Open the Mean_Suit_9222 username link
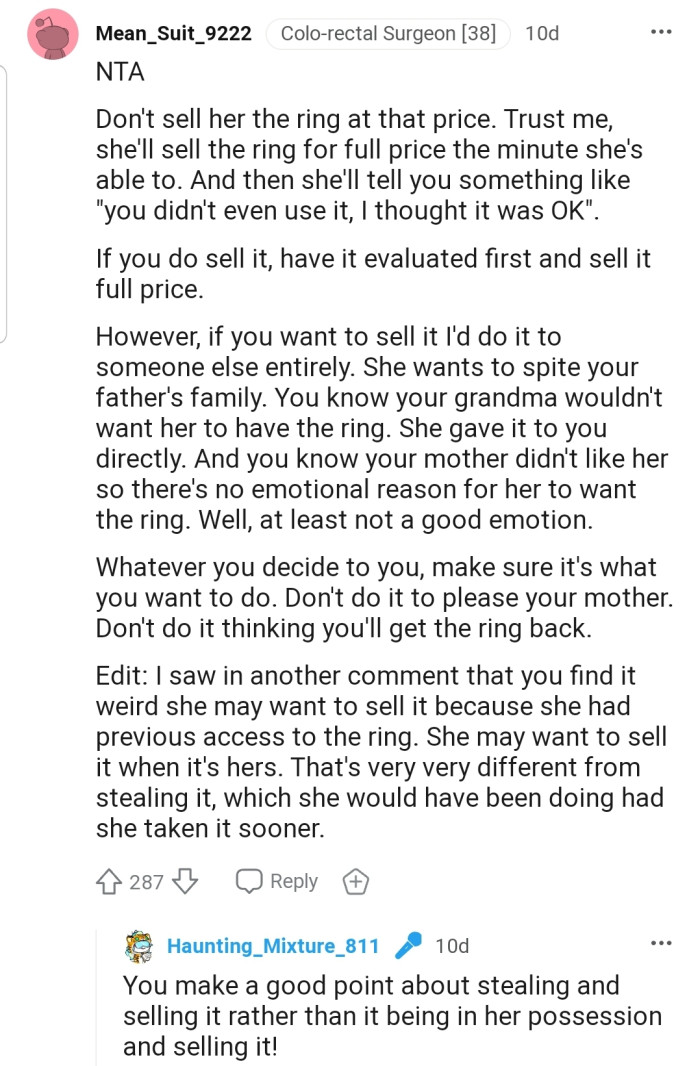Viewport: 700px width, 1066px height. [175, 33]
